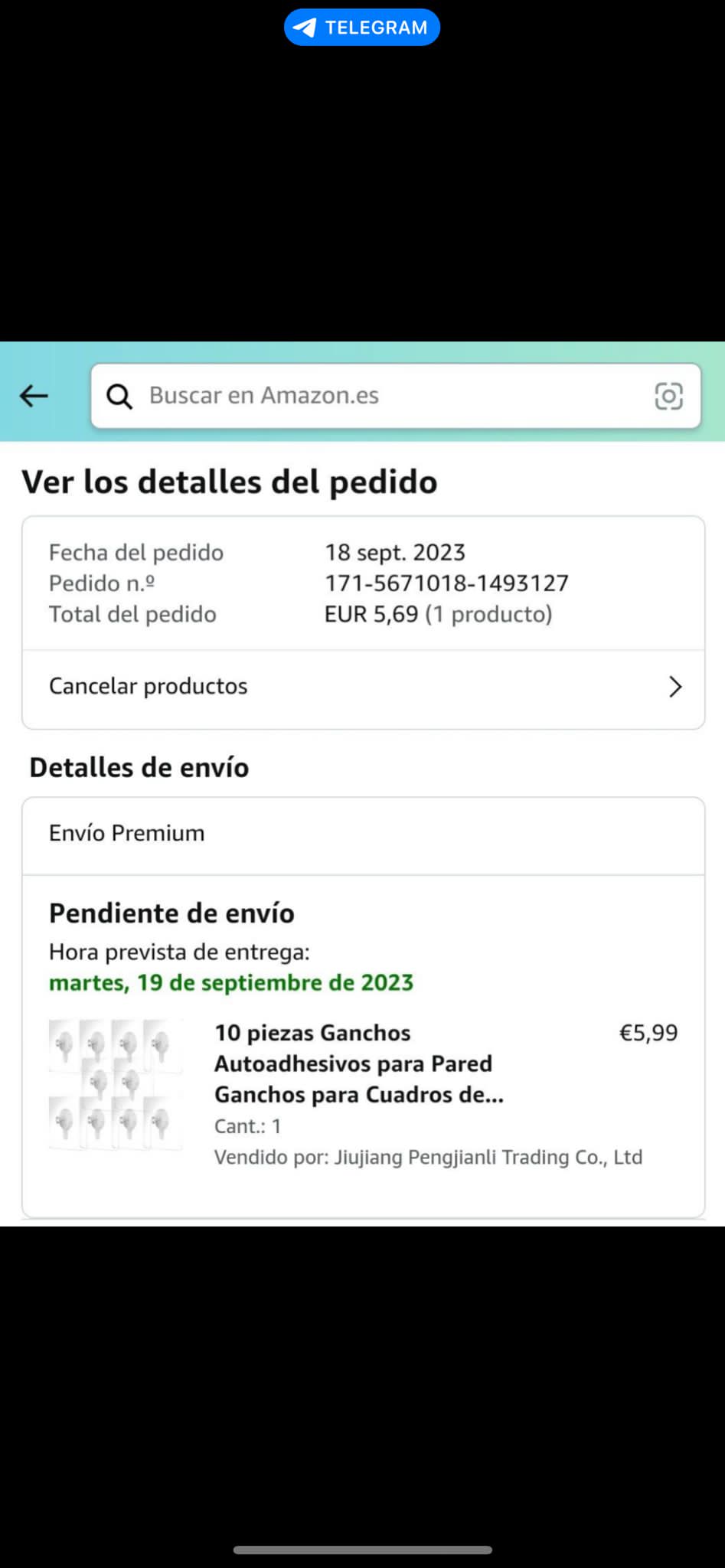Open the Ganchos Autoadhesivos product image
Image resolution: width=725 pixels, height=1568 pixels.
[116, 1084]
